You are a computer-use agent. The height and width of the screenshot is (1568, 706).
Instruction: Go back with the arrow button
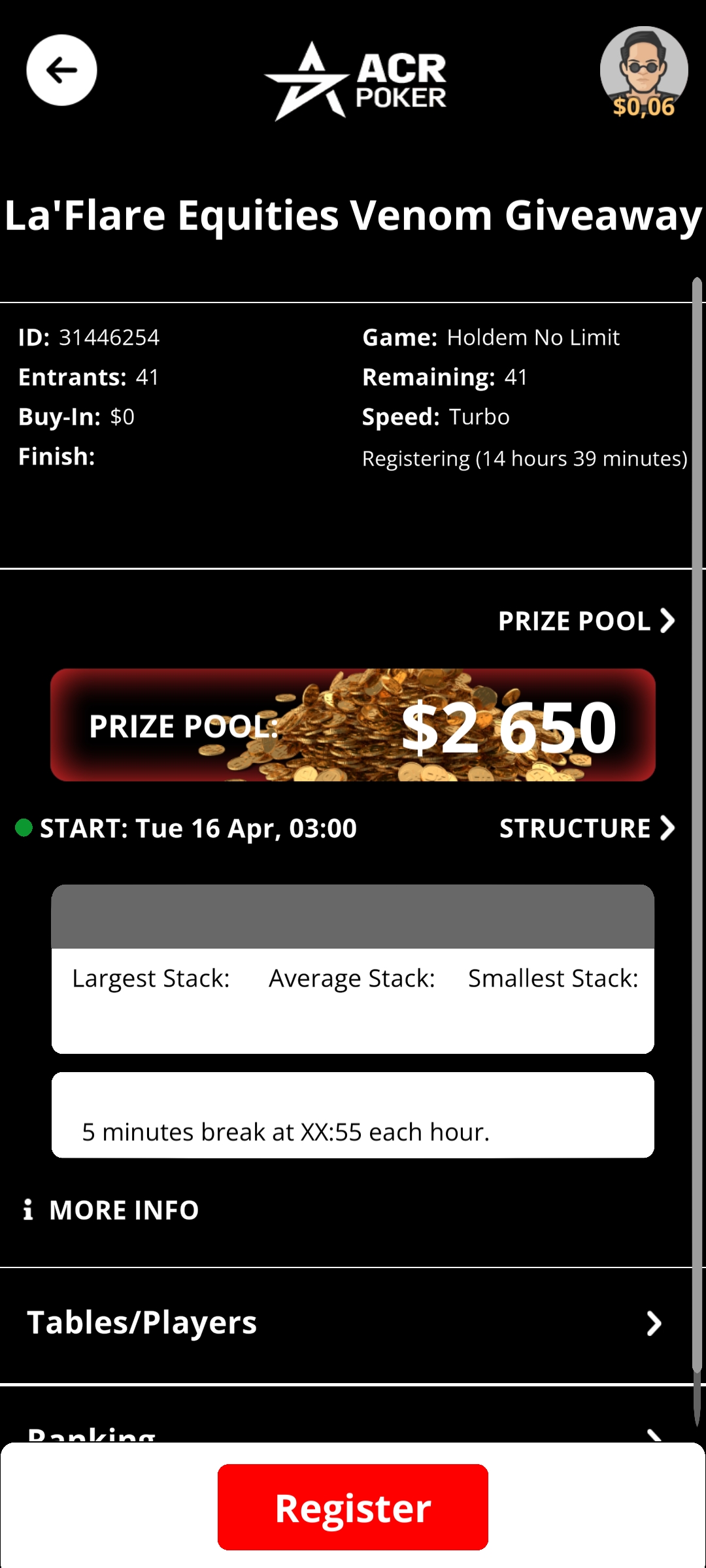61,70
